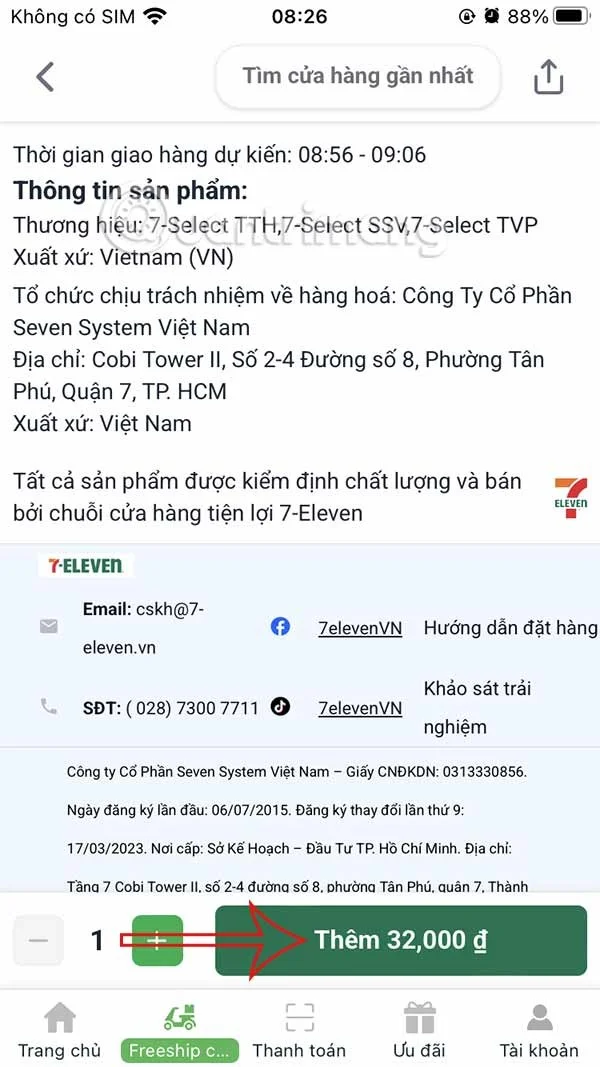Increase quantity with the green plus button
This screenshot has height=1067, width=600.
click(x=157, y=940)
